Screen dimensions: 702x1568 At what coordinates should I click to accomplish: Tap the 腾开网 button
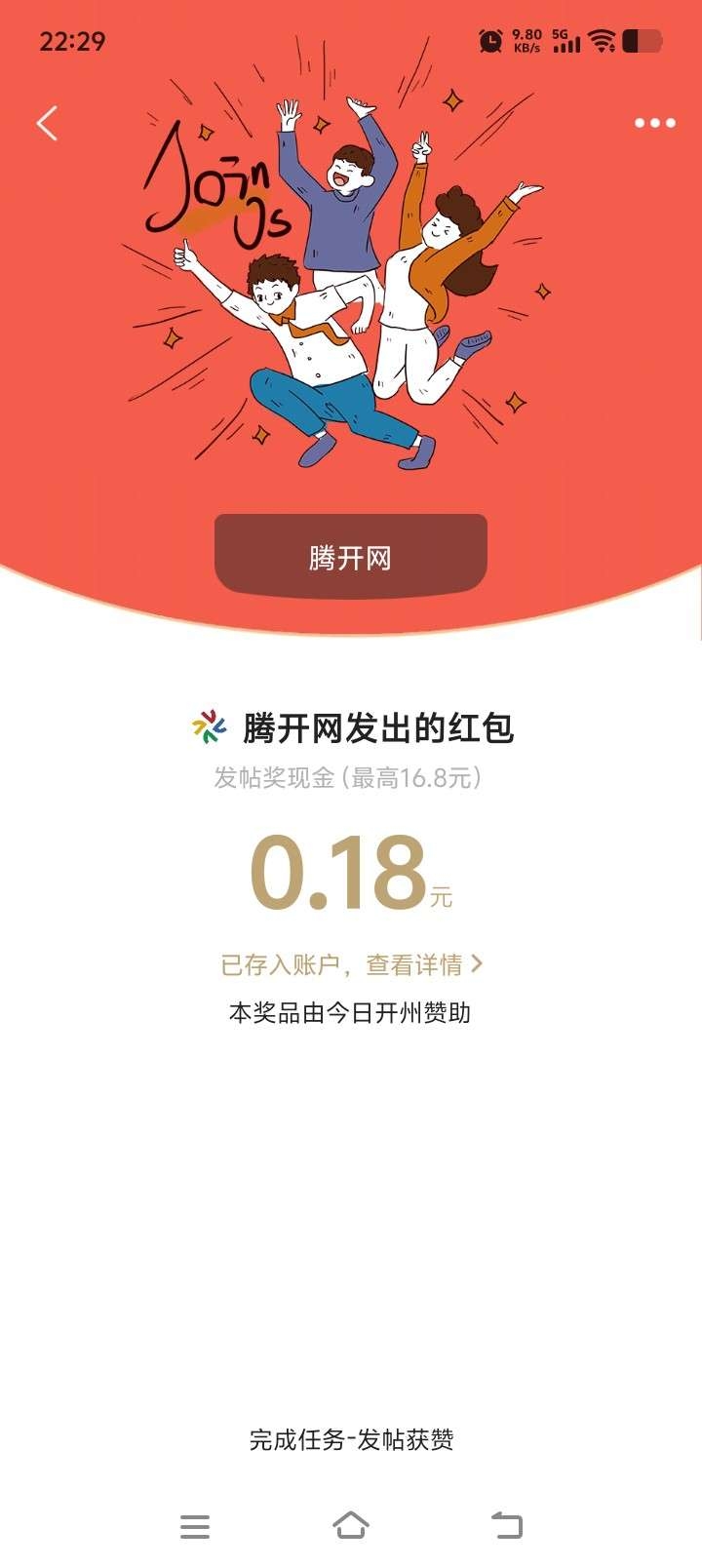tap(350, 557)
